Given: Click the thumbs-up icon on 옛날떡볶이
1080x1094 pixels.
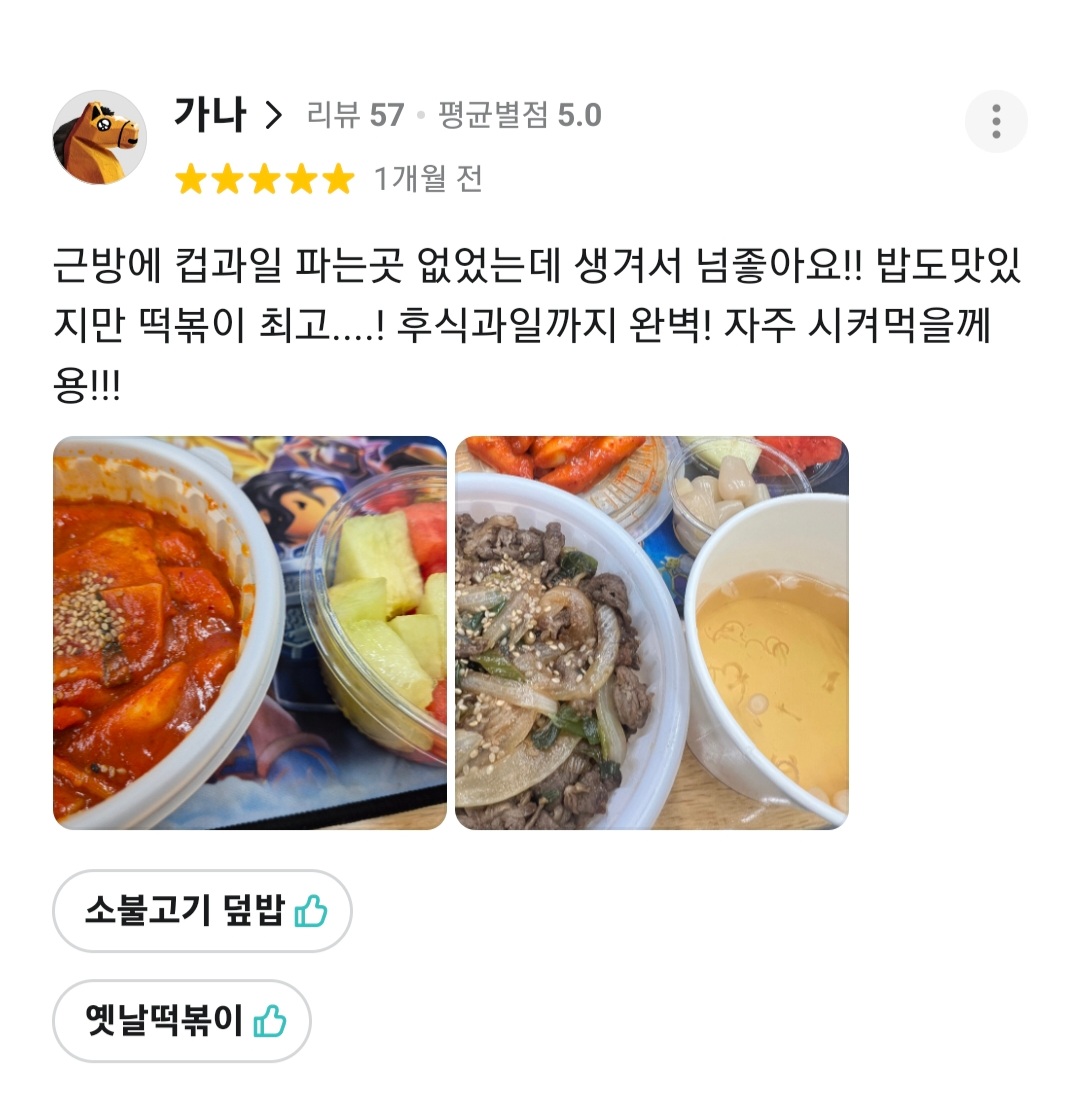Looking at the screenshot, I should tap(271, 1022).
